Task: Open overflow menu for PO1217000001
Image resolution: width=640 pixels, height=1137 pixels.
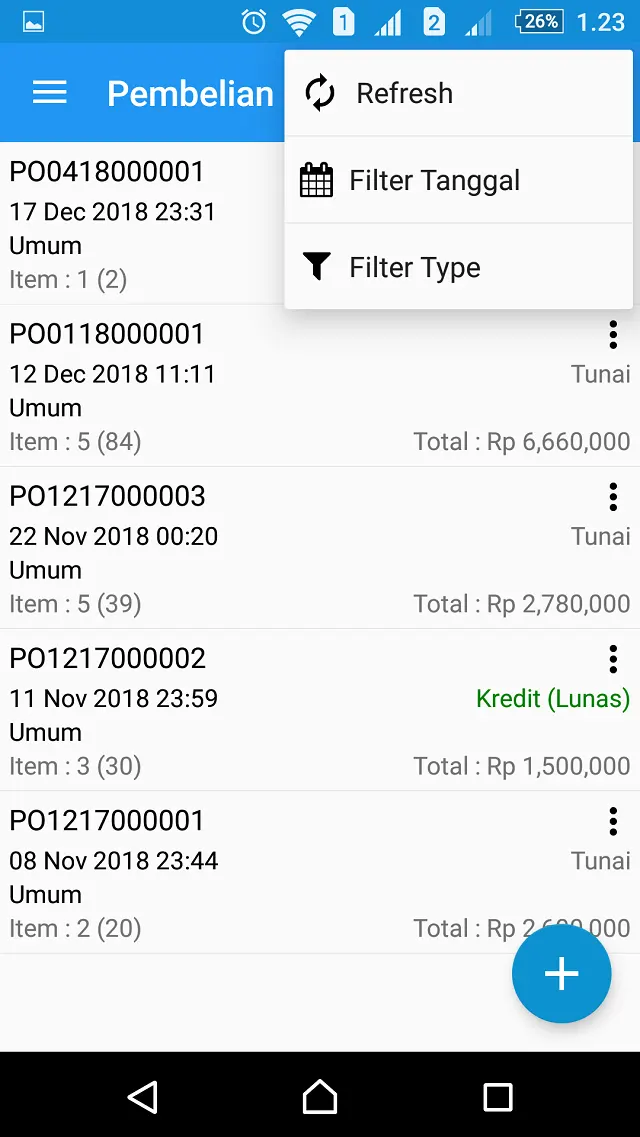Action: (613, 822)
